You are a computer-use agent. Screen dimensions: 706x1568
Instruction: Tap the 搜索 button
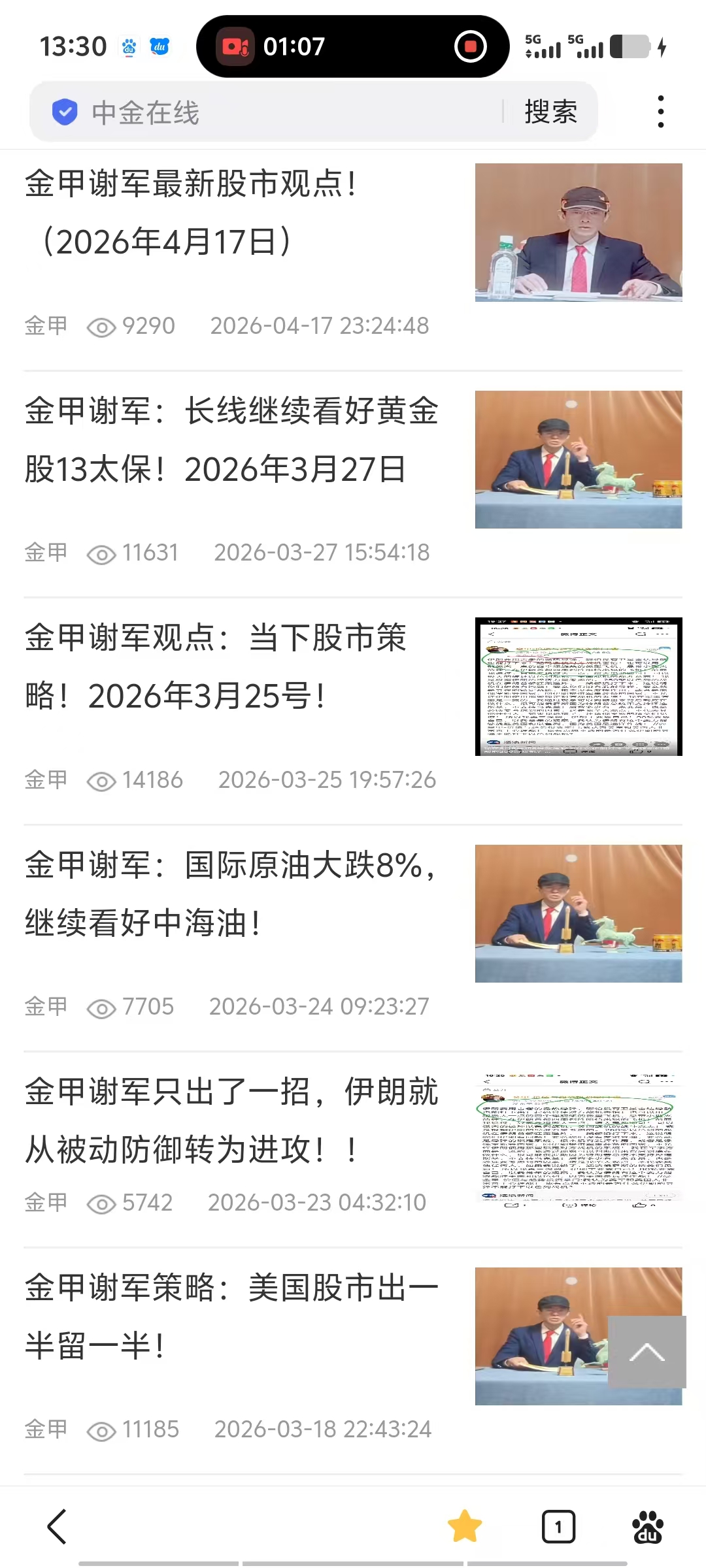coord(550,112)
